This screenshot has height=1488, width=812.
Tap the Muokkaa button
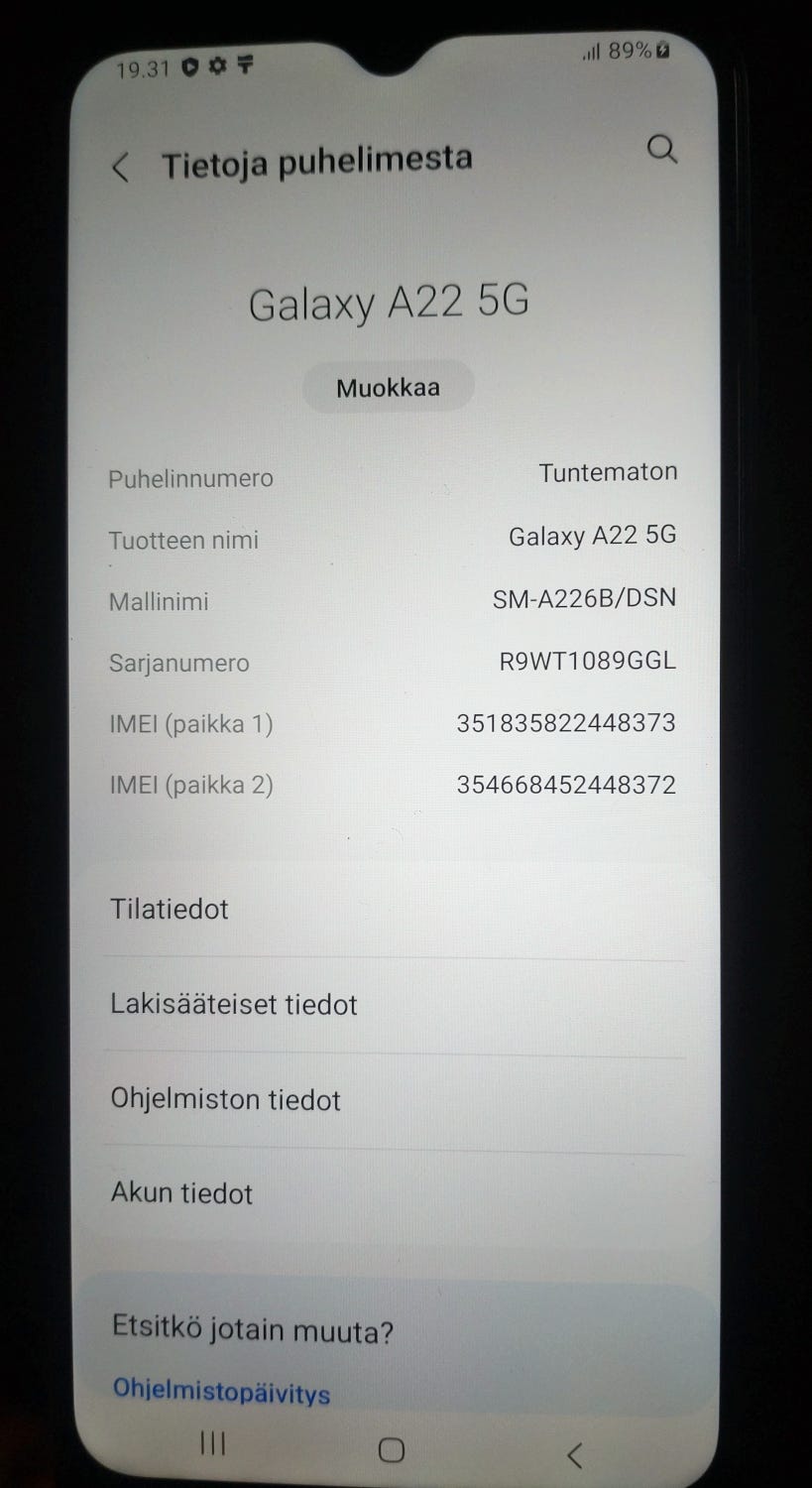pos(388,387)
